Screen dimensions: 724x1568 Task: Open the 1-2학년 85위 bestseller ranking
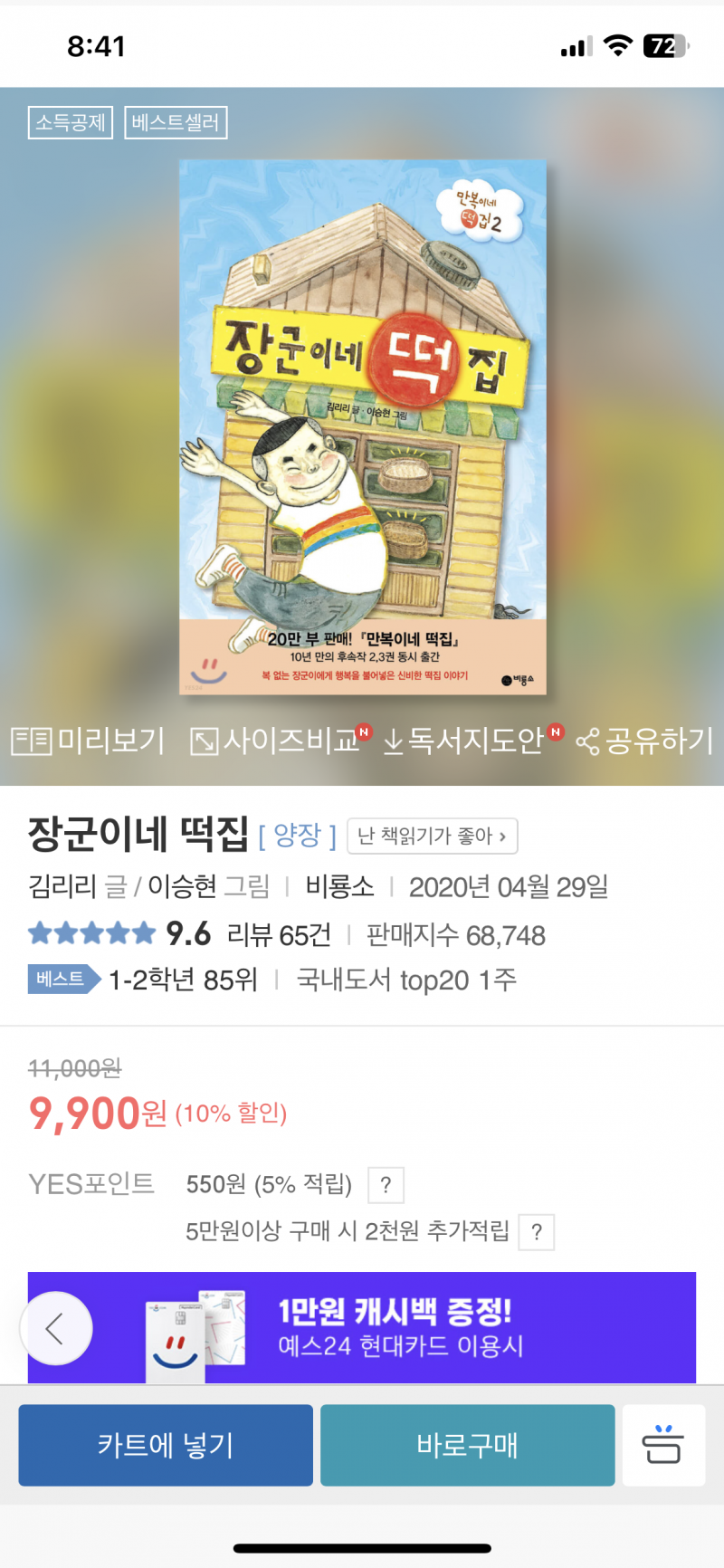pyautogui.click(x=183, y=980)
